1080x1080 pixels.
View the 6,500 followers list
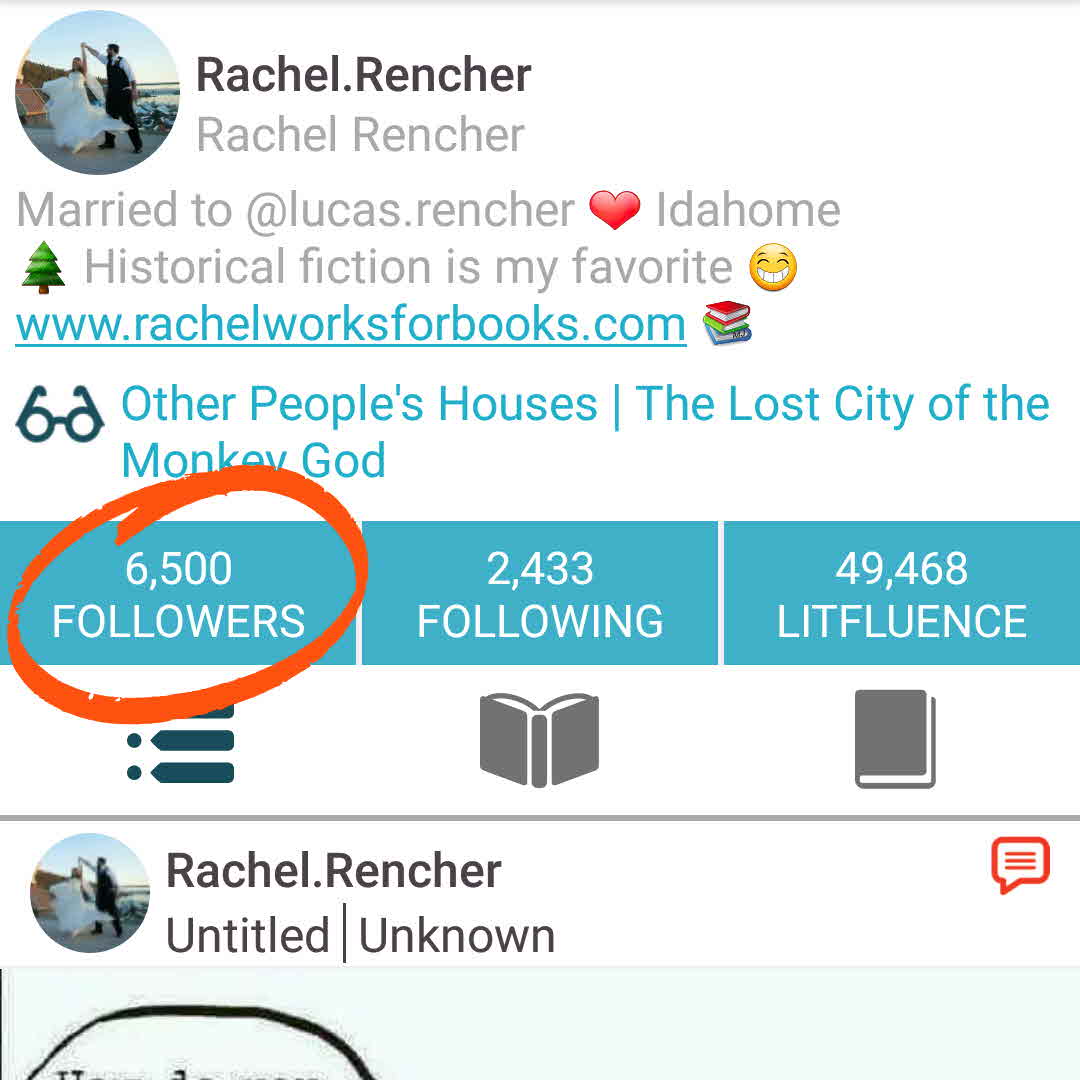178,594
